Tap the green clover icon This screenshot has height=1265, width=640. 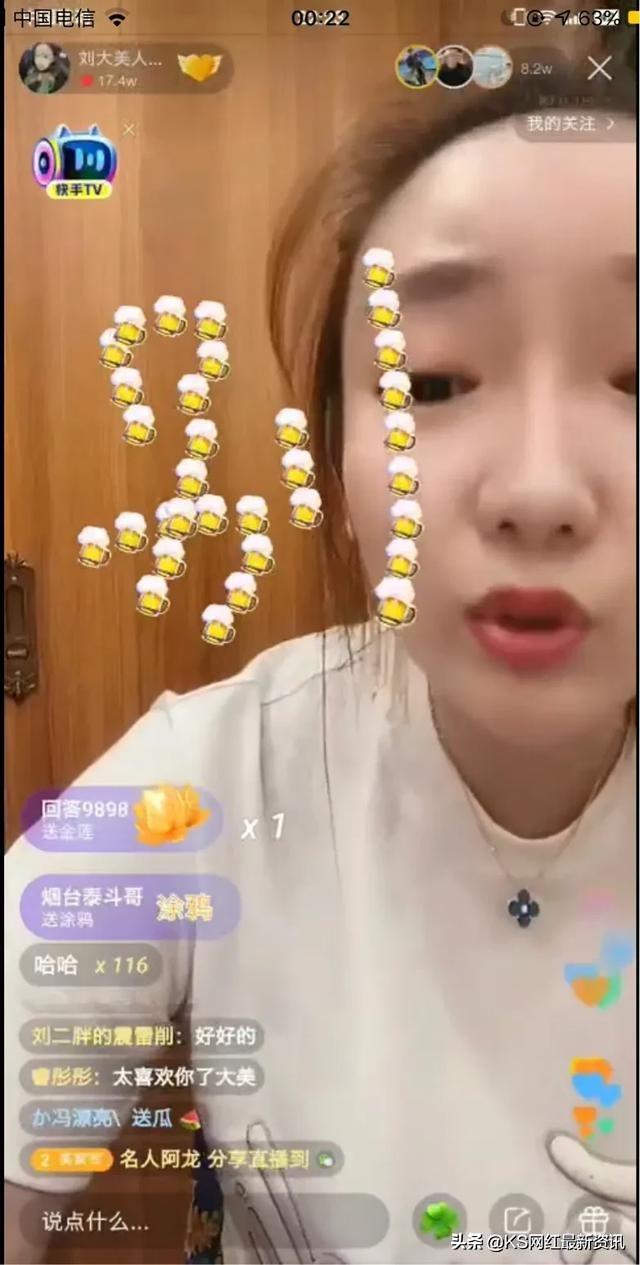438,1221
